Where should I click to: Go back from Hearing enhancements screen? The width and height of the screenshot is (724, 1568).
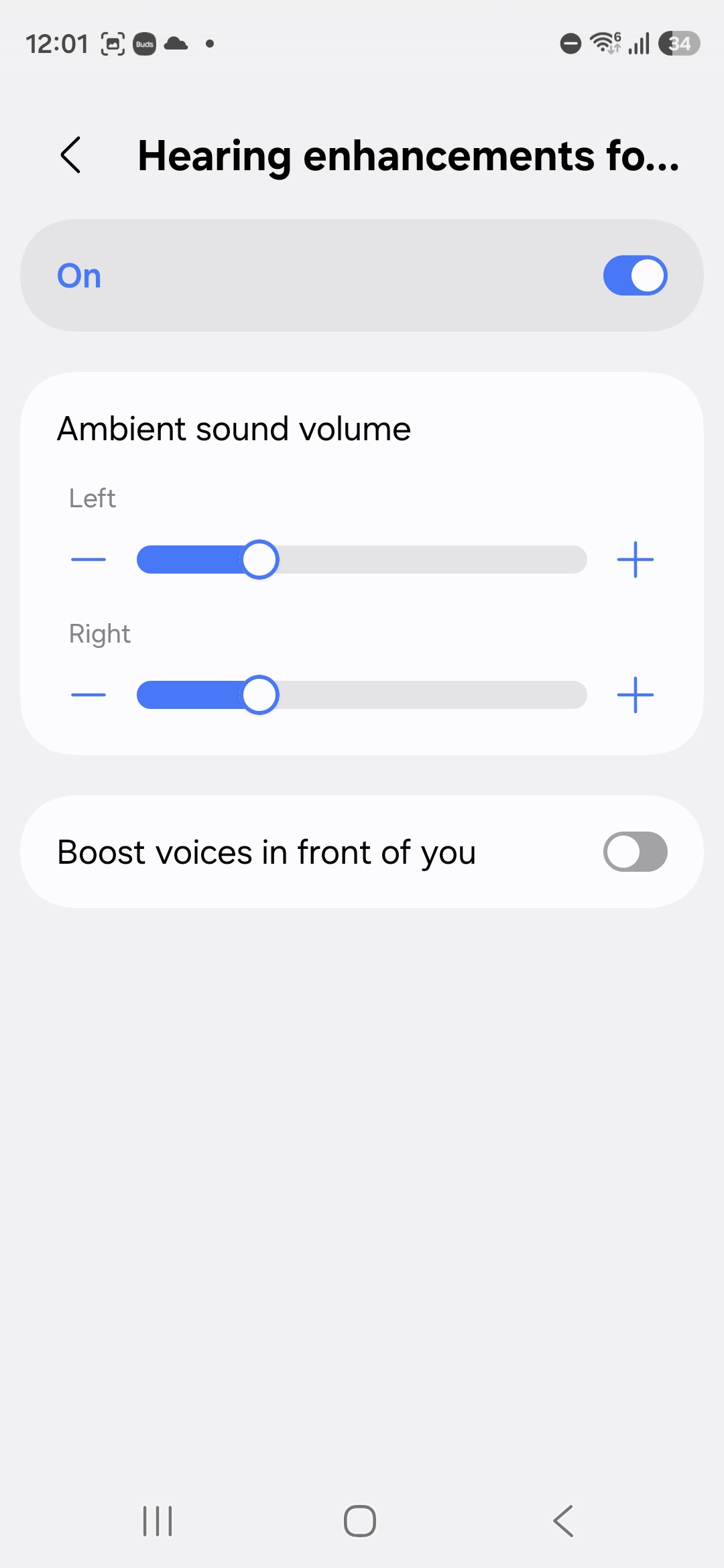coord(71,155)
